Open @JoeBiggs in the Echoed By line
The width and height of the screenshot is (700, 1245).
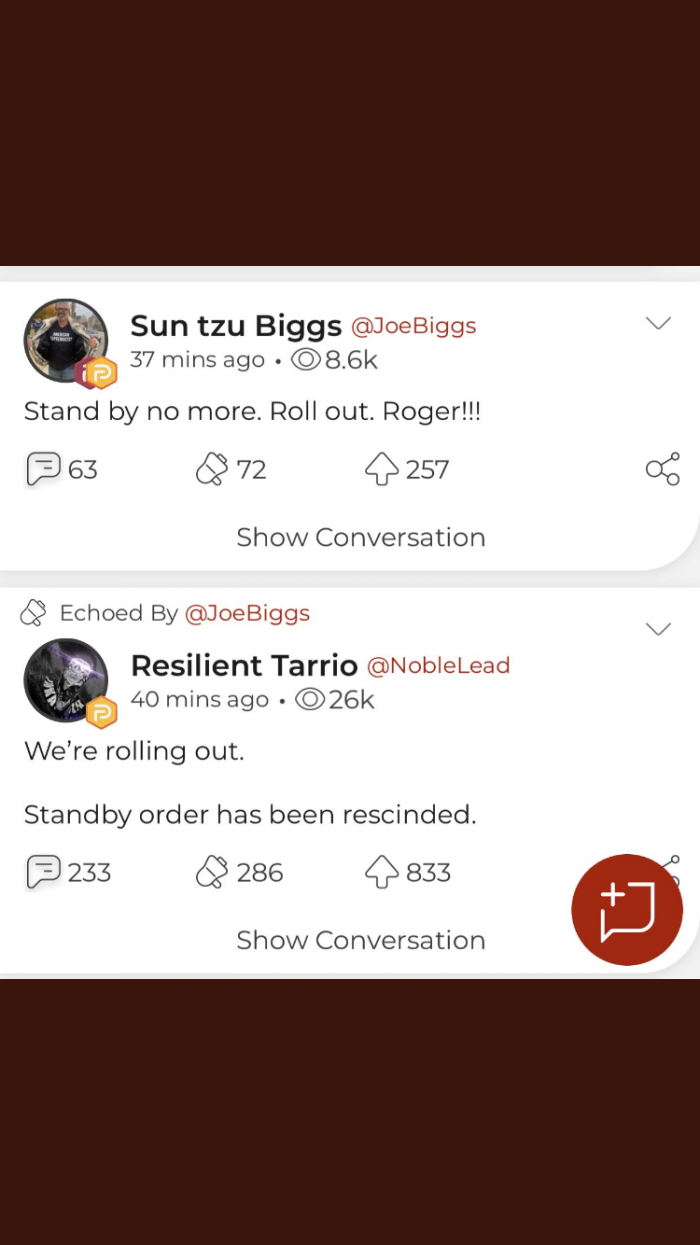tap(247, 613)
